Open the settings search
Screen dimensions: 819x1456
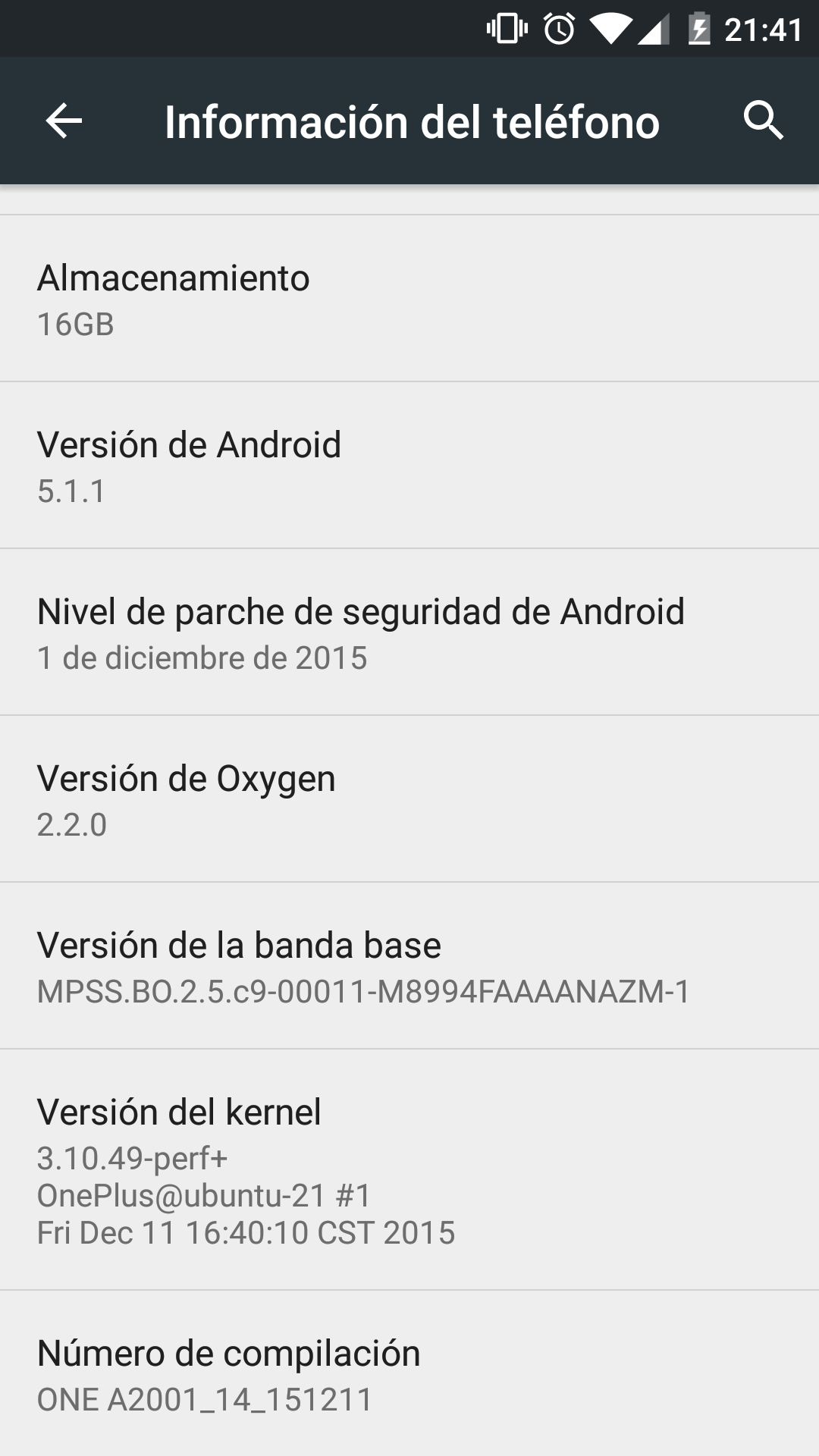(762, 121)
